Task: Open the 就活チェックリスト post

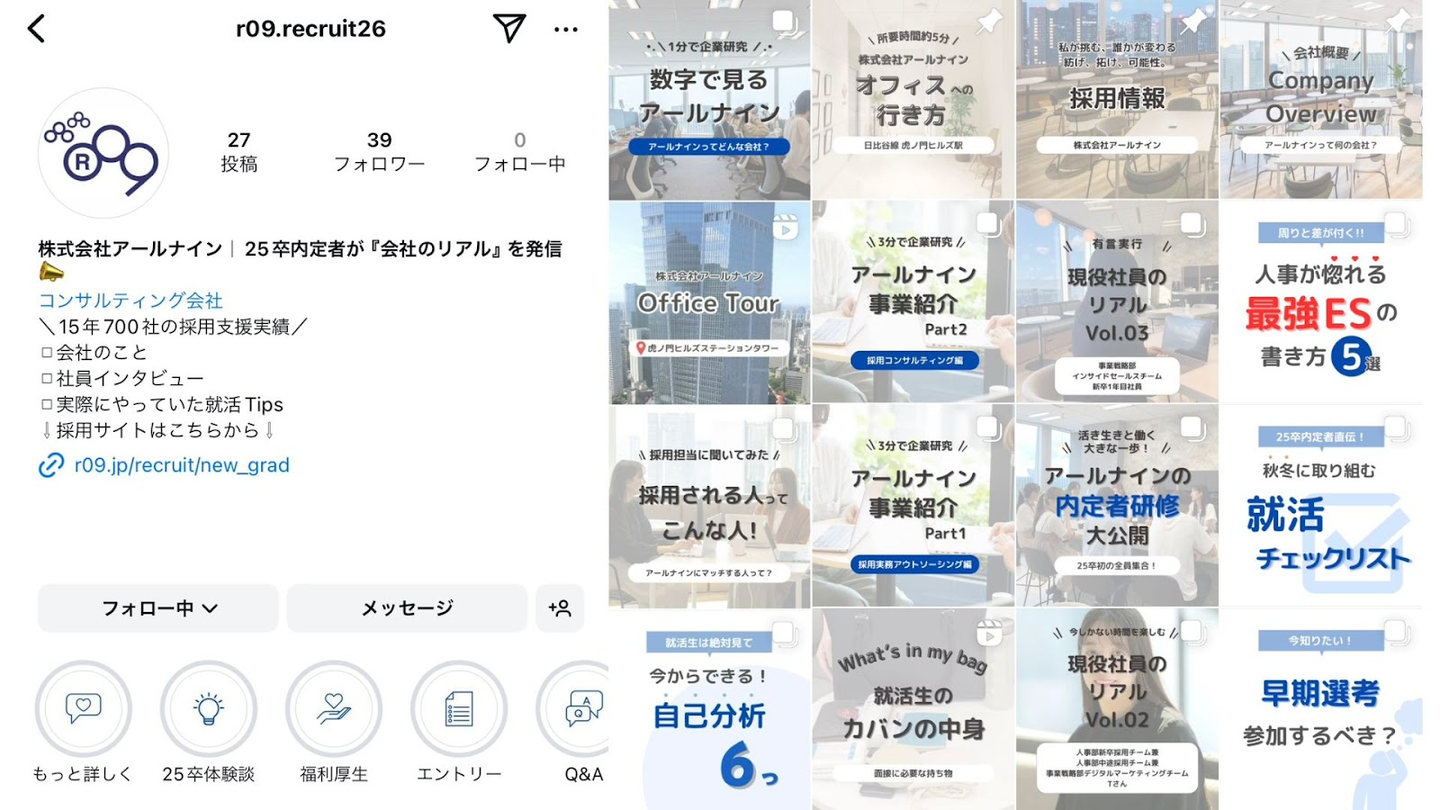Action: click(1320, 506)
